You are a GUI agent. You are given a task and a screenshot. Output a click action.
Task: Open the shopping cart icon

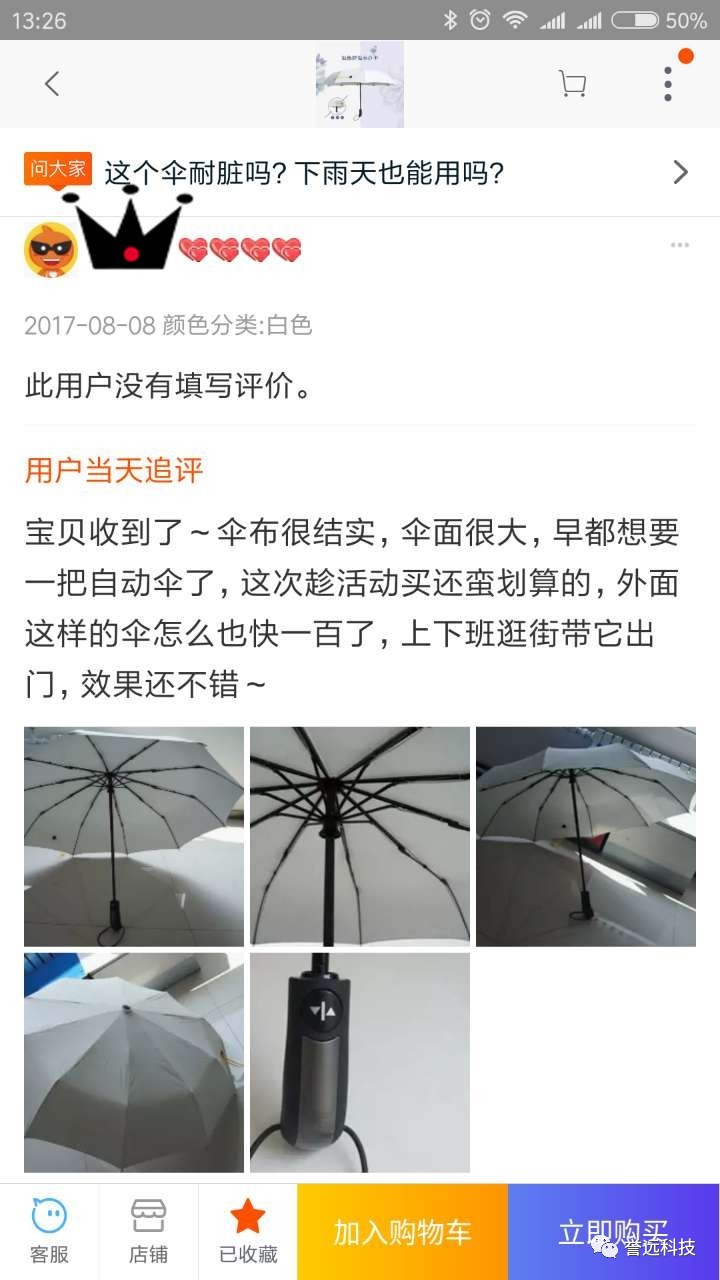[572, 85]
